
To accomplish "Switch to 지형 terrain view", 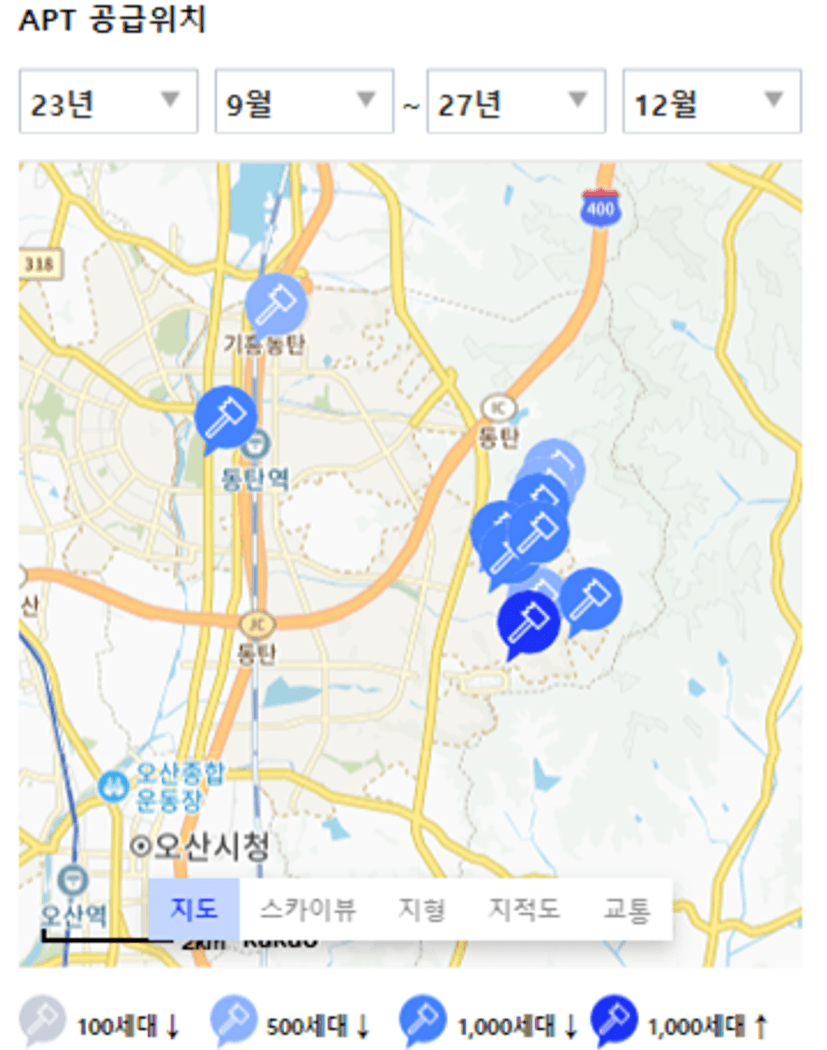I will coord(421,910).
